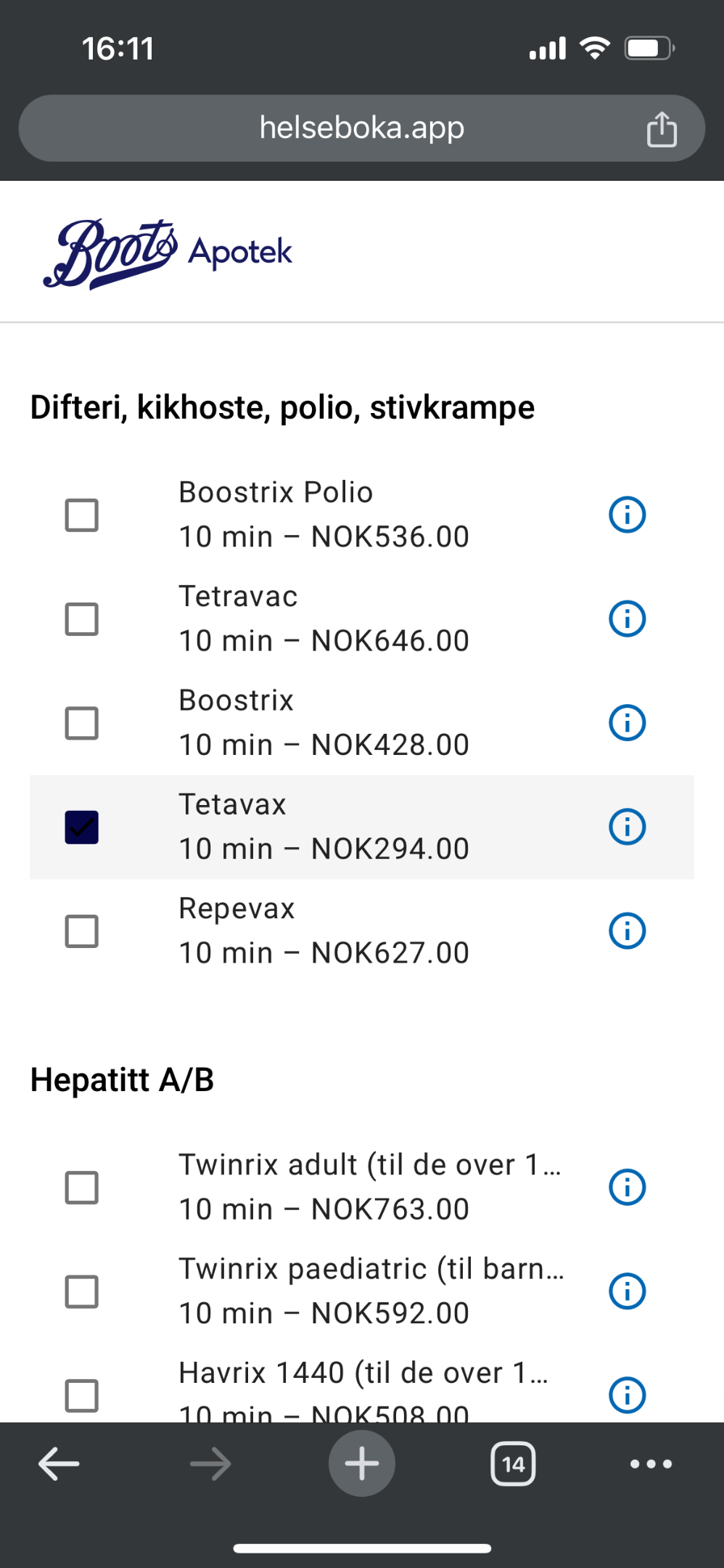Tick the Havrix 1440 checkbox
The image size is (724, 1568).
click(x=82, y=1395)
